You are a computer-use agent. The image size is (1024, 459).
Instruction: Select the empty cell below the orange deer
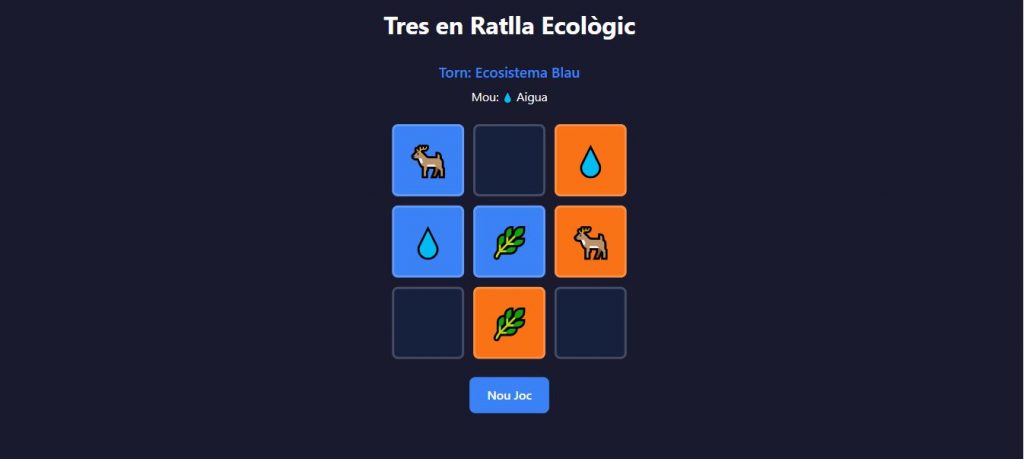590,322
